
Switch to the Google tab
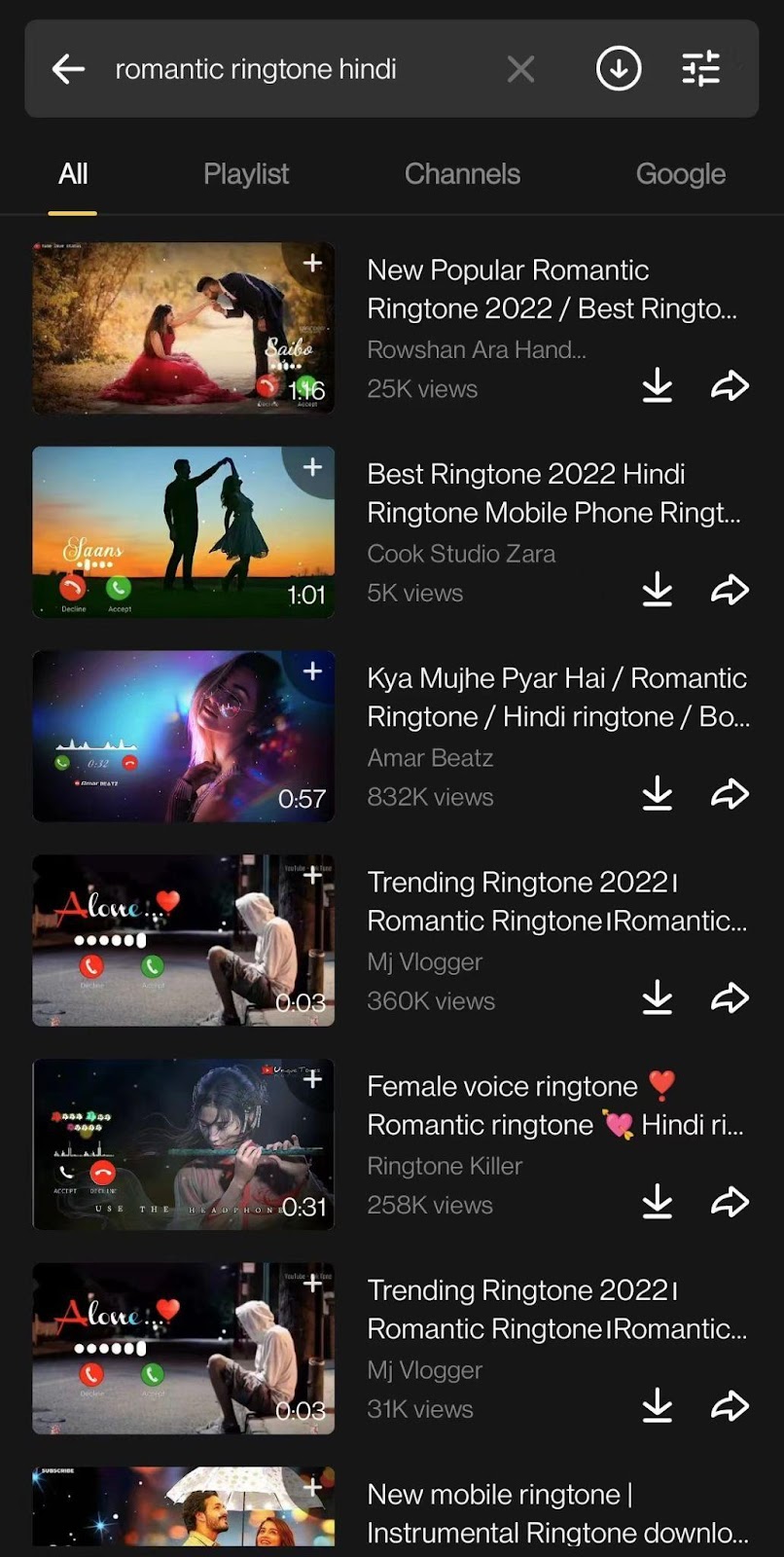(680, 174)
